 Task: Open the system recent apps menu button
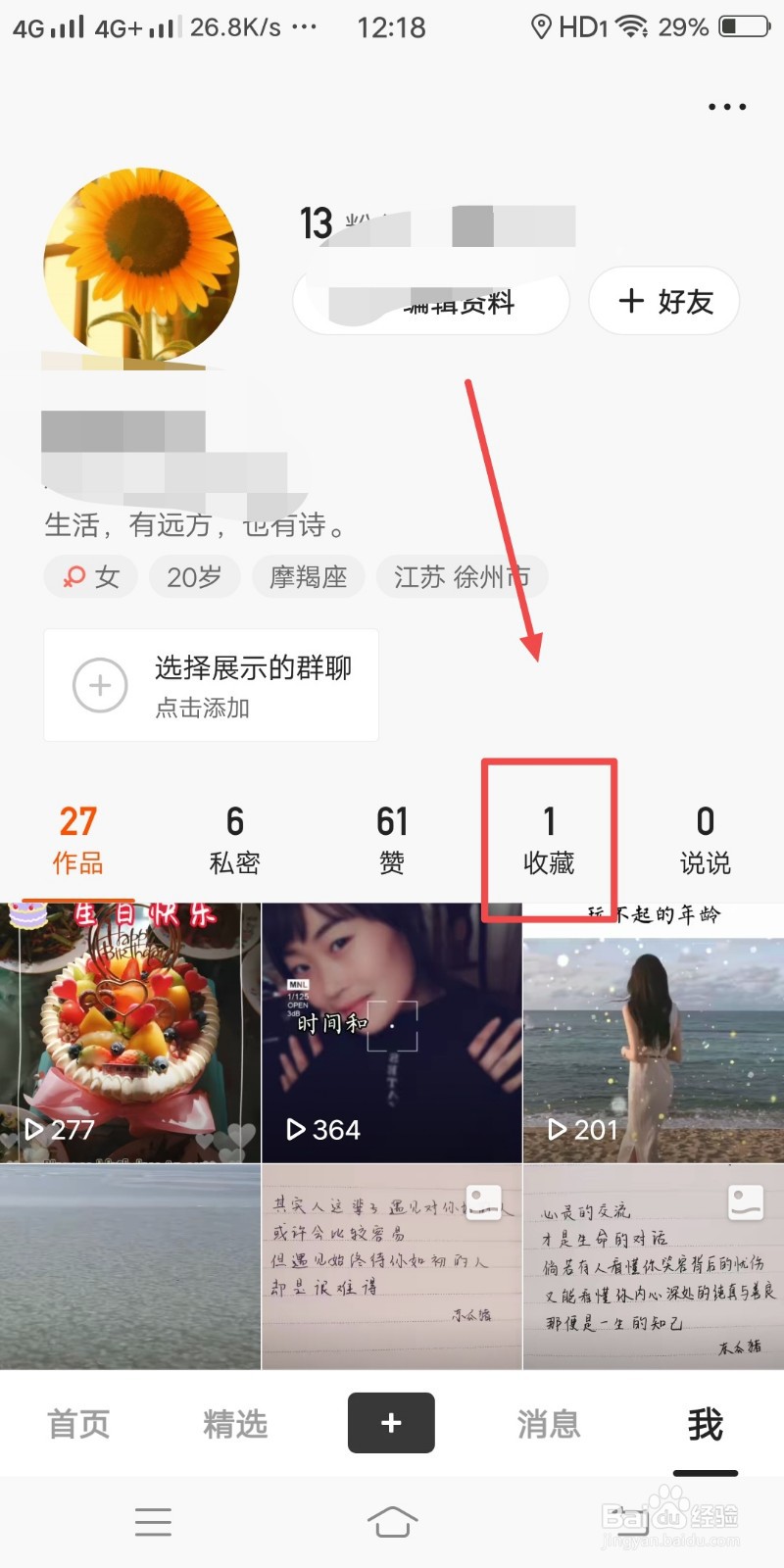(x=153, y=1522)
